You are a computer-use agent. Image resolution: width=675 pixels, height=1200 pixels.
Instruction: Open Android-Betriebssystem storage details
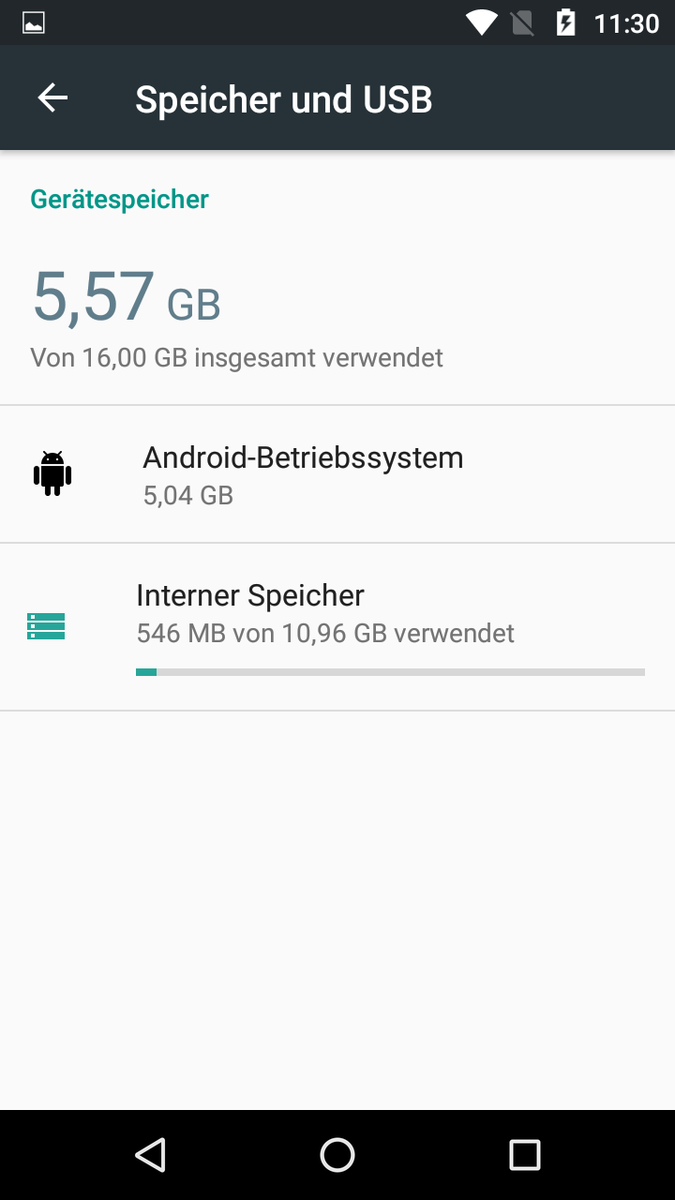(x=302, y=475)
